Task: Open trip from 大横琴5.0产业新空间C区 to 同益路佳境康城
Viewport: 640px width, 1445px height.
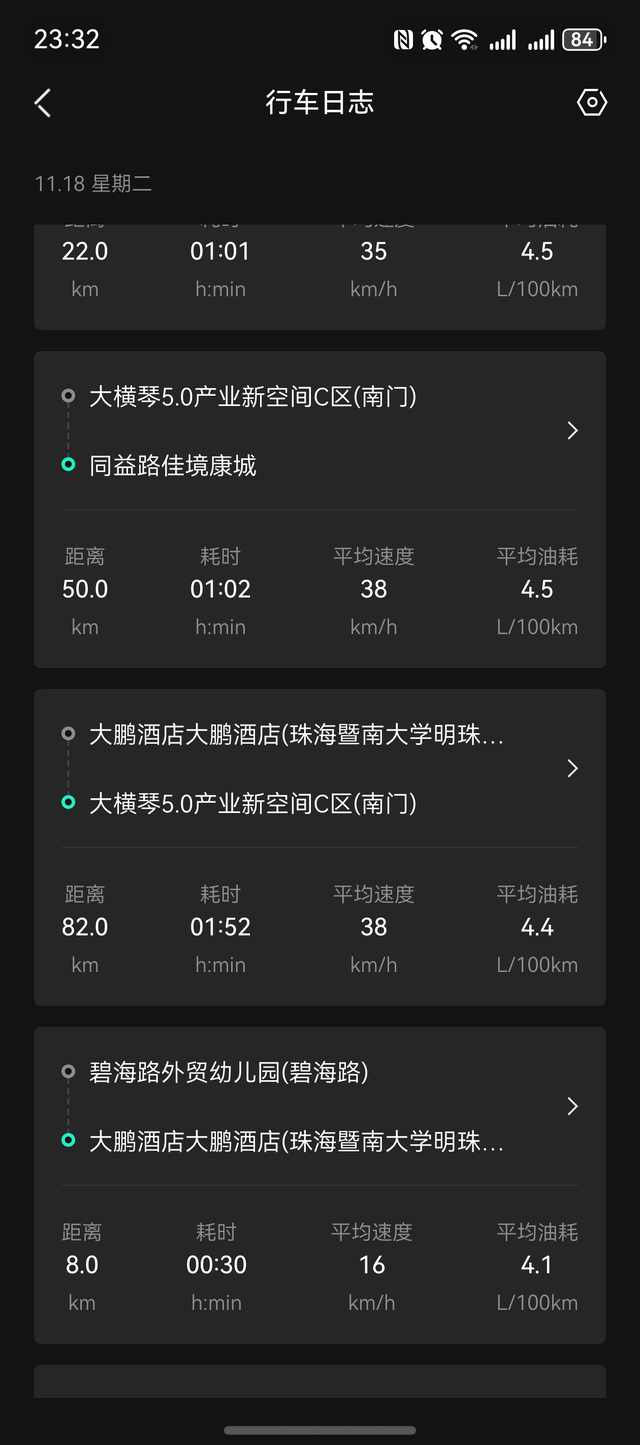Action: point(572,431)
